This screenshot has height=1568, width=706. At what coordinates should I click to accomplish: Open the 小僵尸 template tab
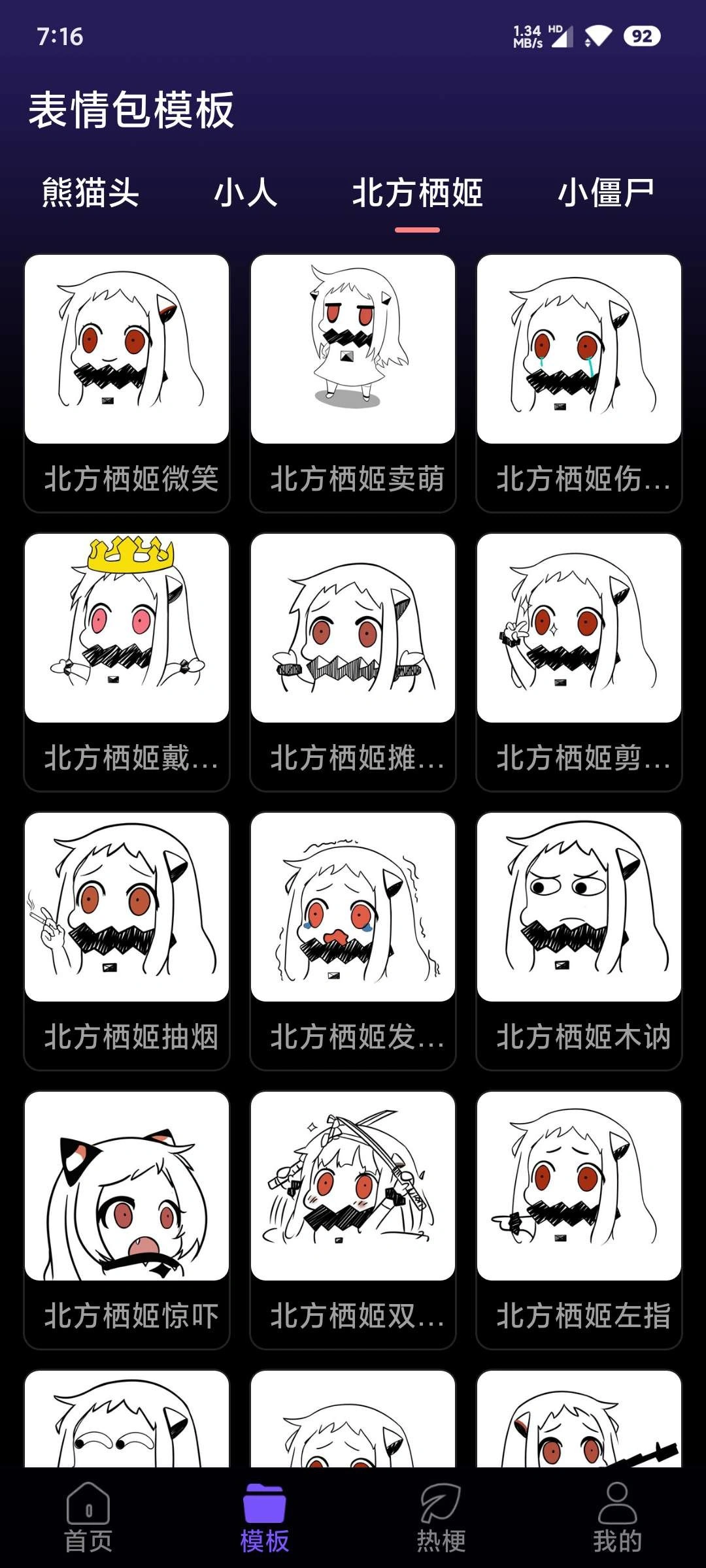point(605,193)
